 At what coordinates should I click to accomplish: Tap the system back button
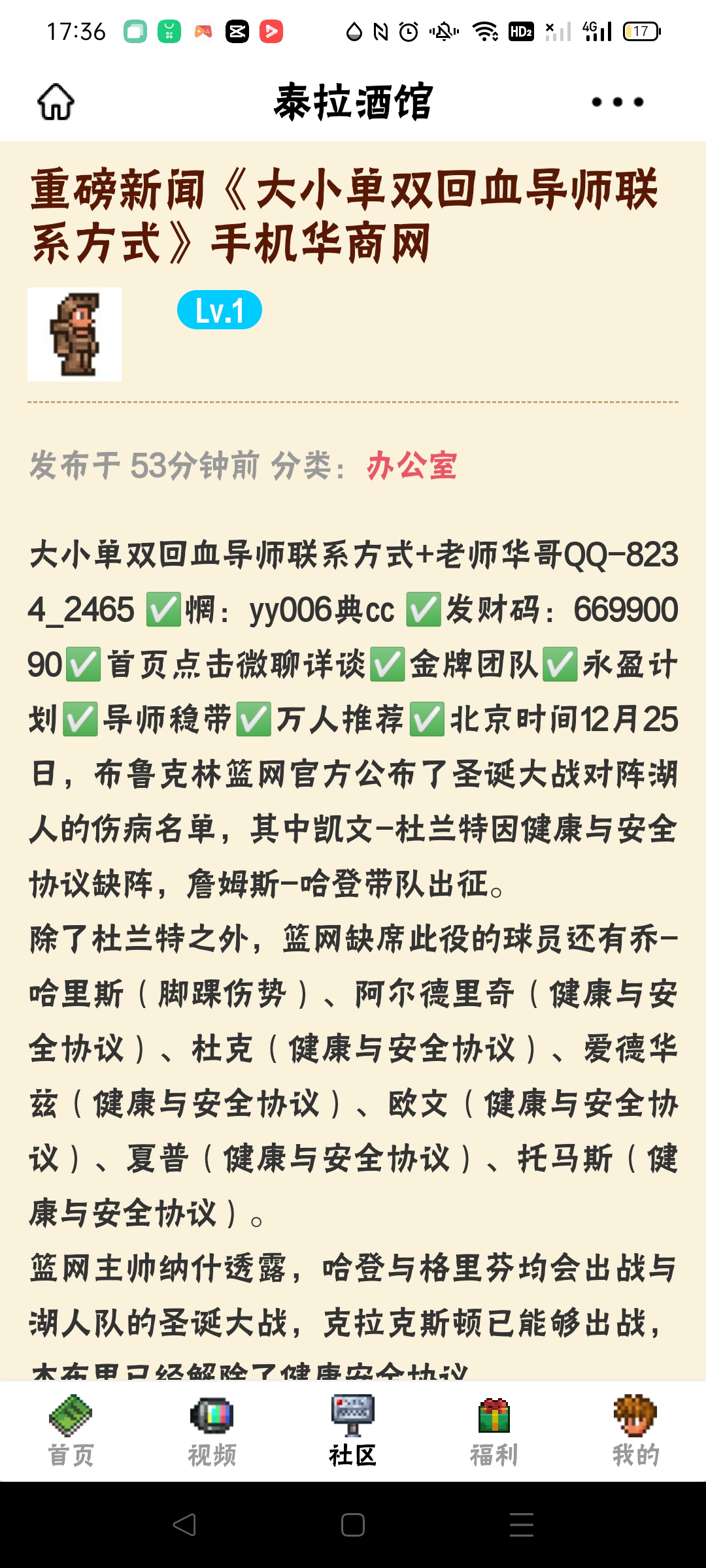(184, 1525)
